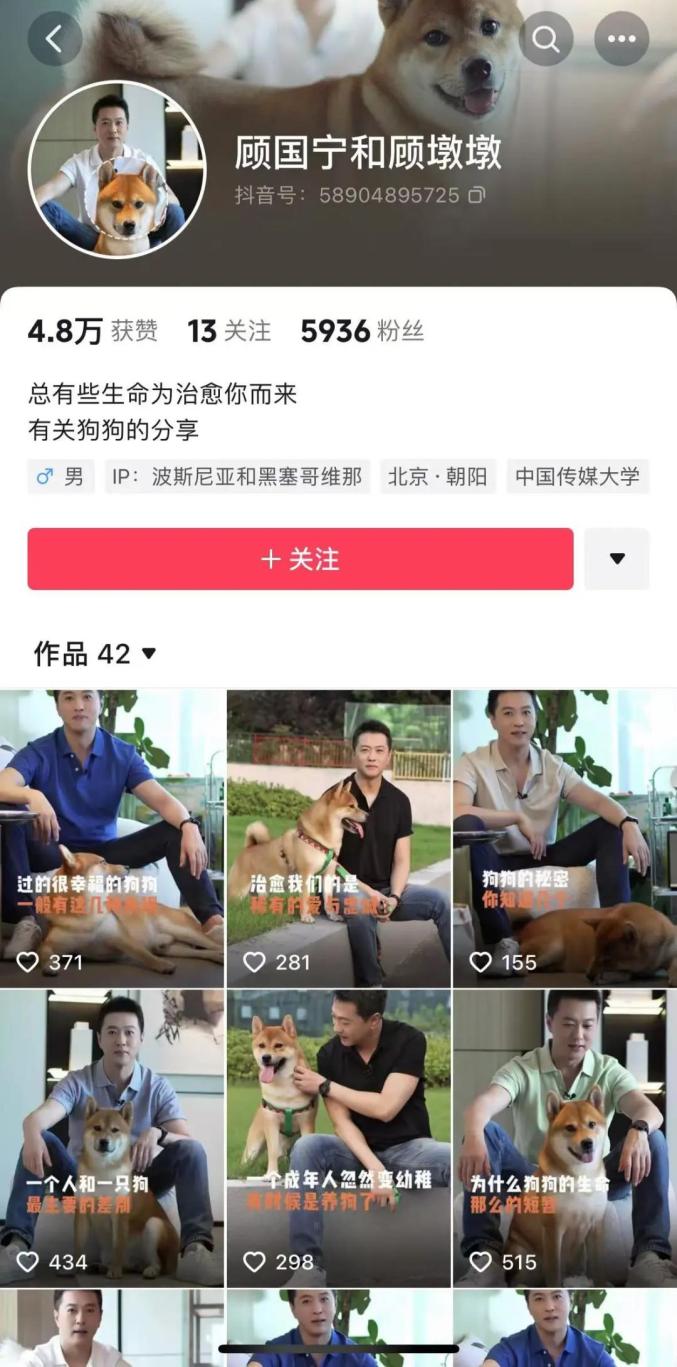Open the 为什么狗狗的生命 video

coord(564,1138)
